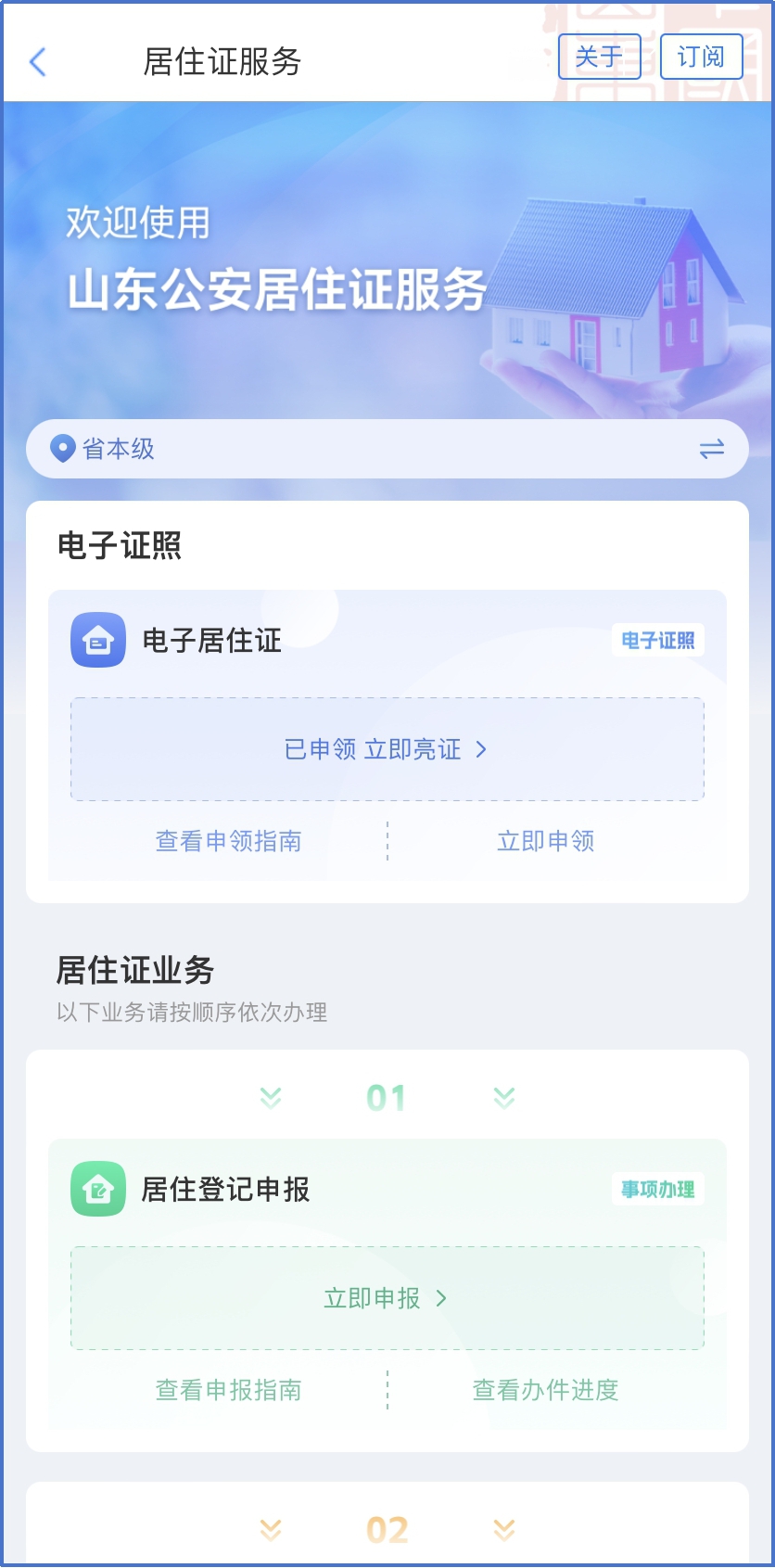Show certificate via 已申领 立即亮证

pyautogui.click(x=387, y=749)
